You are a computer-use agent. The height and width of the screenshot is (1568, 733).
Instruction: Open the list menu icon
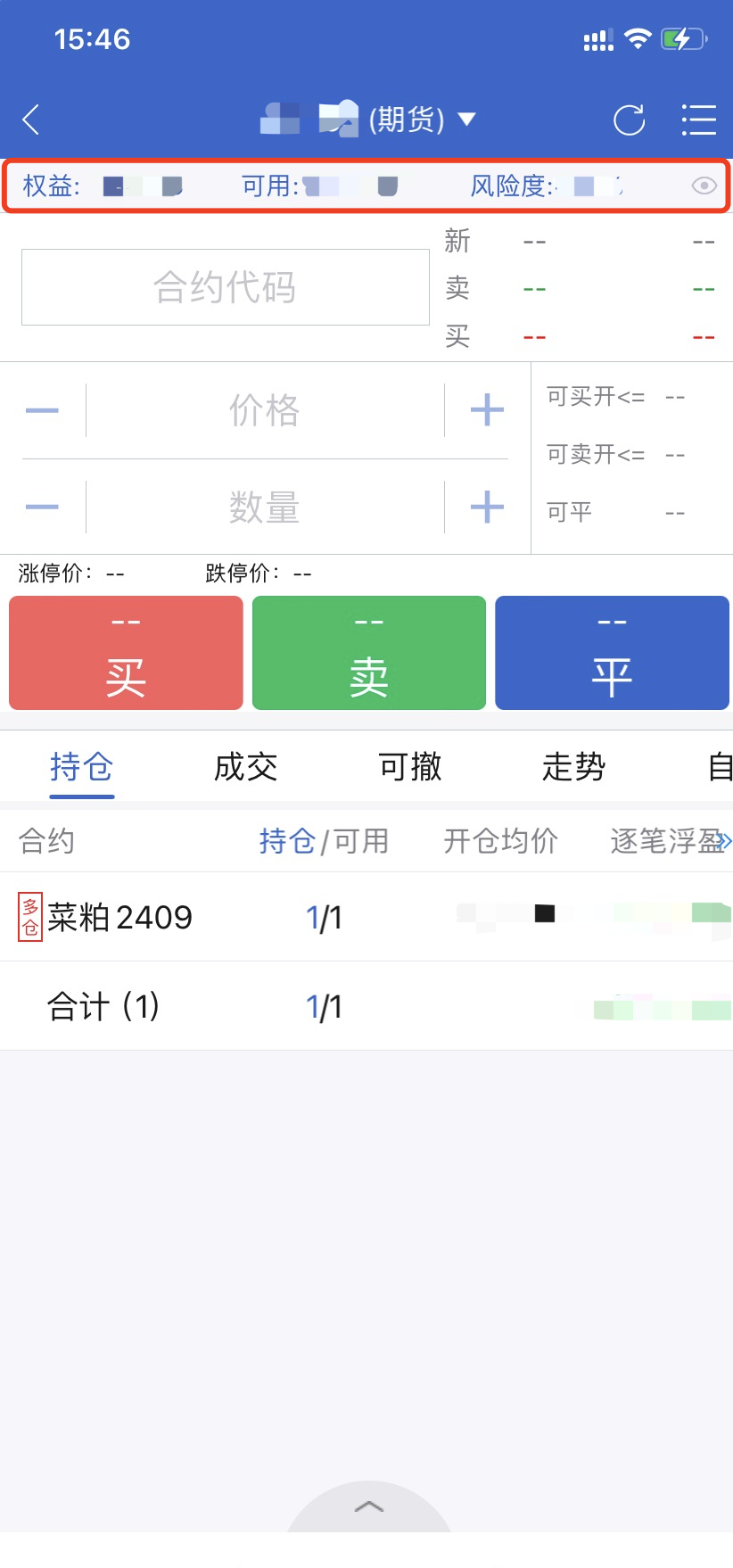point(698,120)
